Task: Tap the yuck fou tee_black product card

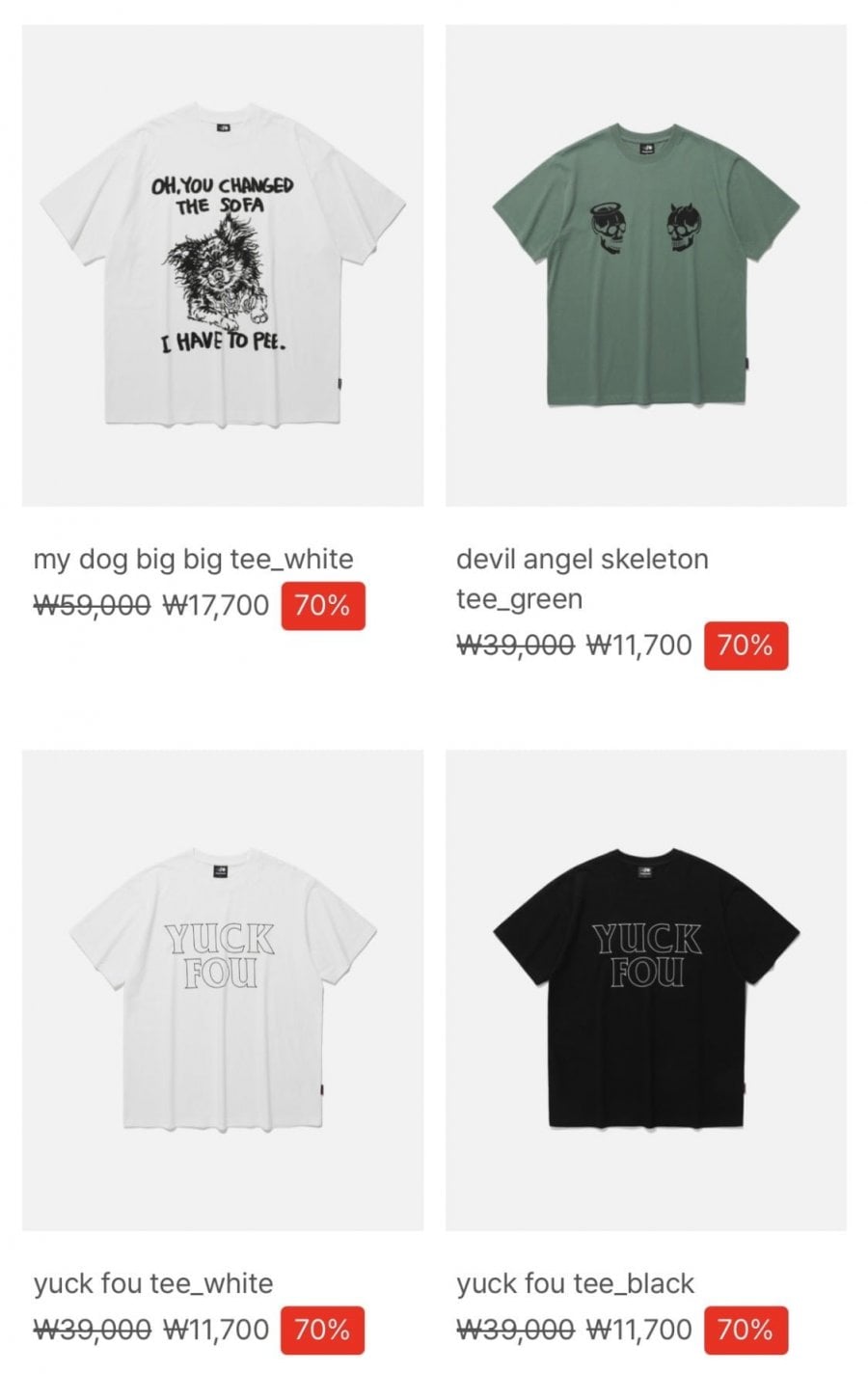Action: coord(645,990)
